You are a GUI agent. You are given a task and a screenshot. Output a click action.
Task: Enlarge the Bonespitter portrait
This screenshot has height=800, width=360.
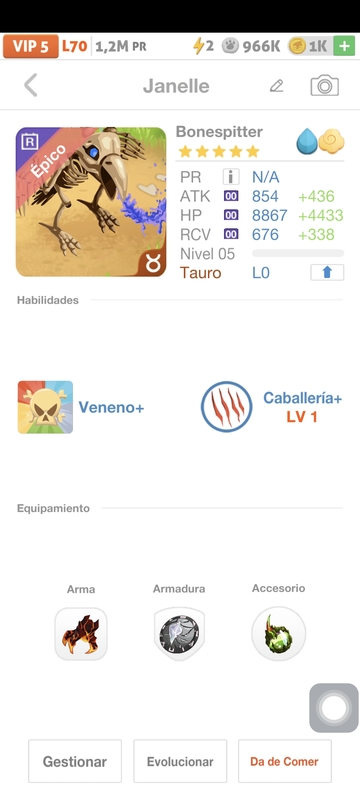pos(91,202)
